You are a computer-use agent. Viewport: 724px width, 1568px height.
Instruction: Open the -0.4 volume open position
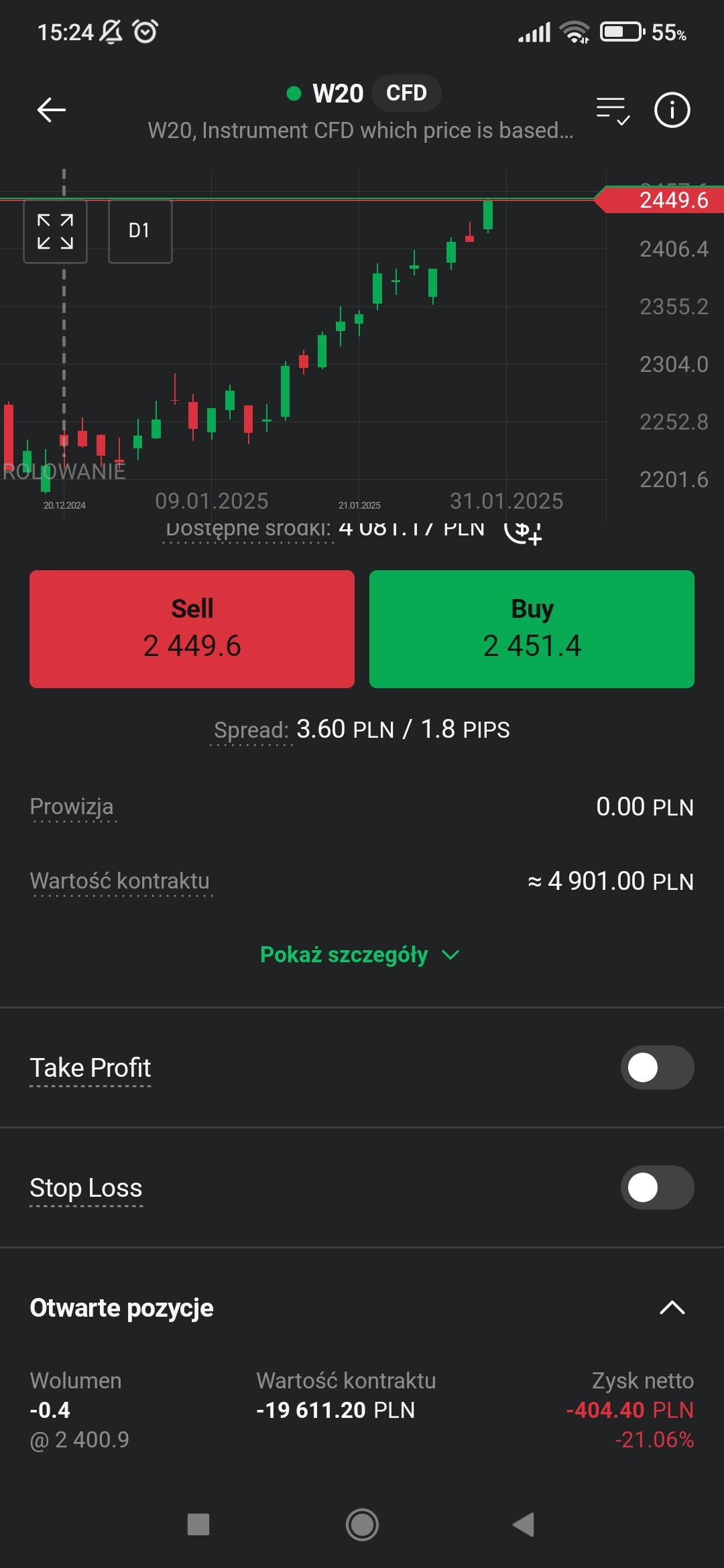pos(362,1410)
